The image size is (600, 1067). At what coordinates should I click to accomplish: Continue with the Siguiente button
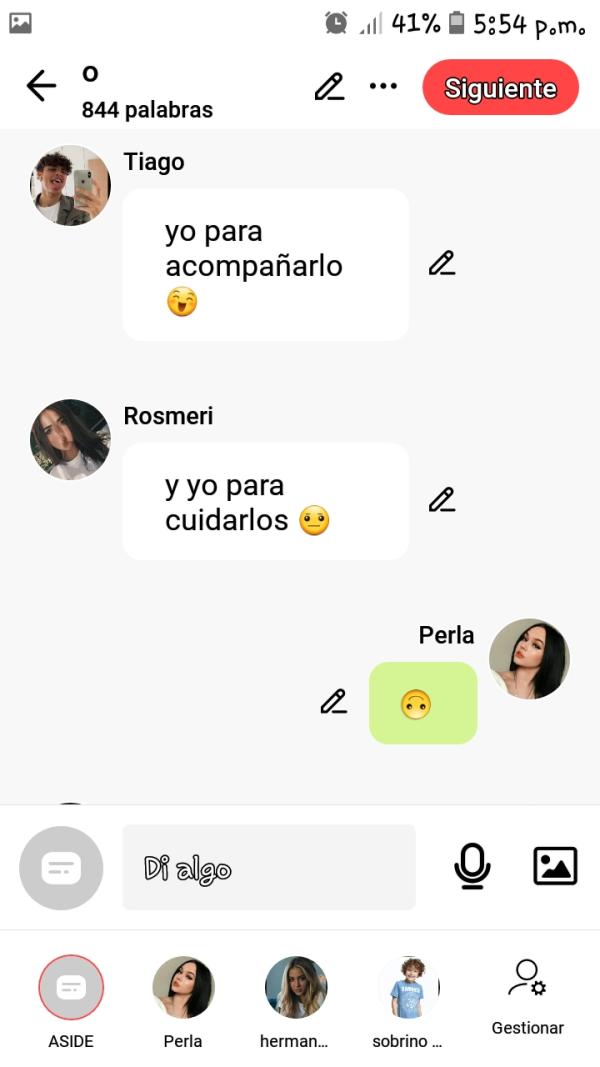(500, 88)
